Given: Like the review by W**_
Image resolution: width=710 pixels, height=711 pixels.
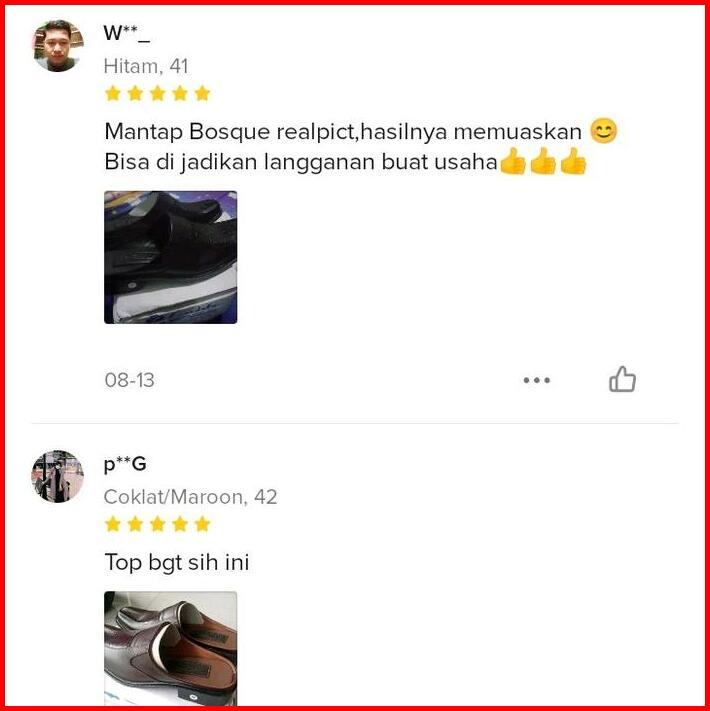Looking at the screenshot, I should 622,380.
